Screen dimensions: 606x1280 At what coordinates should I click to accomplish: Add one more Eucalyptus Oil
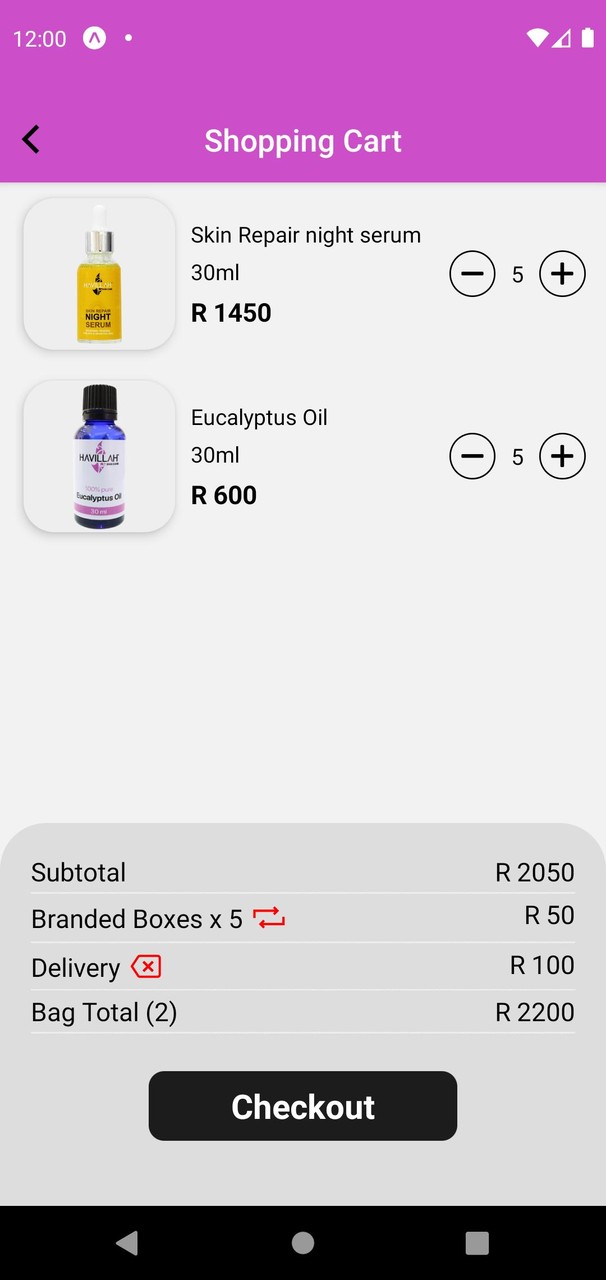click(562, 457)
